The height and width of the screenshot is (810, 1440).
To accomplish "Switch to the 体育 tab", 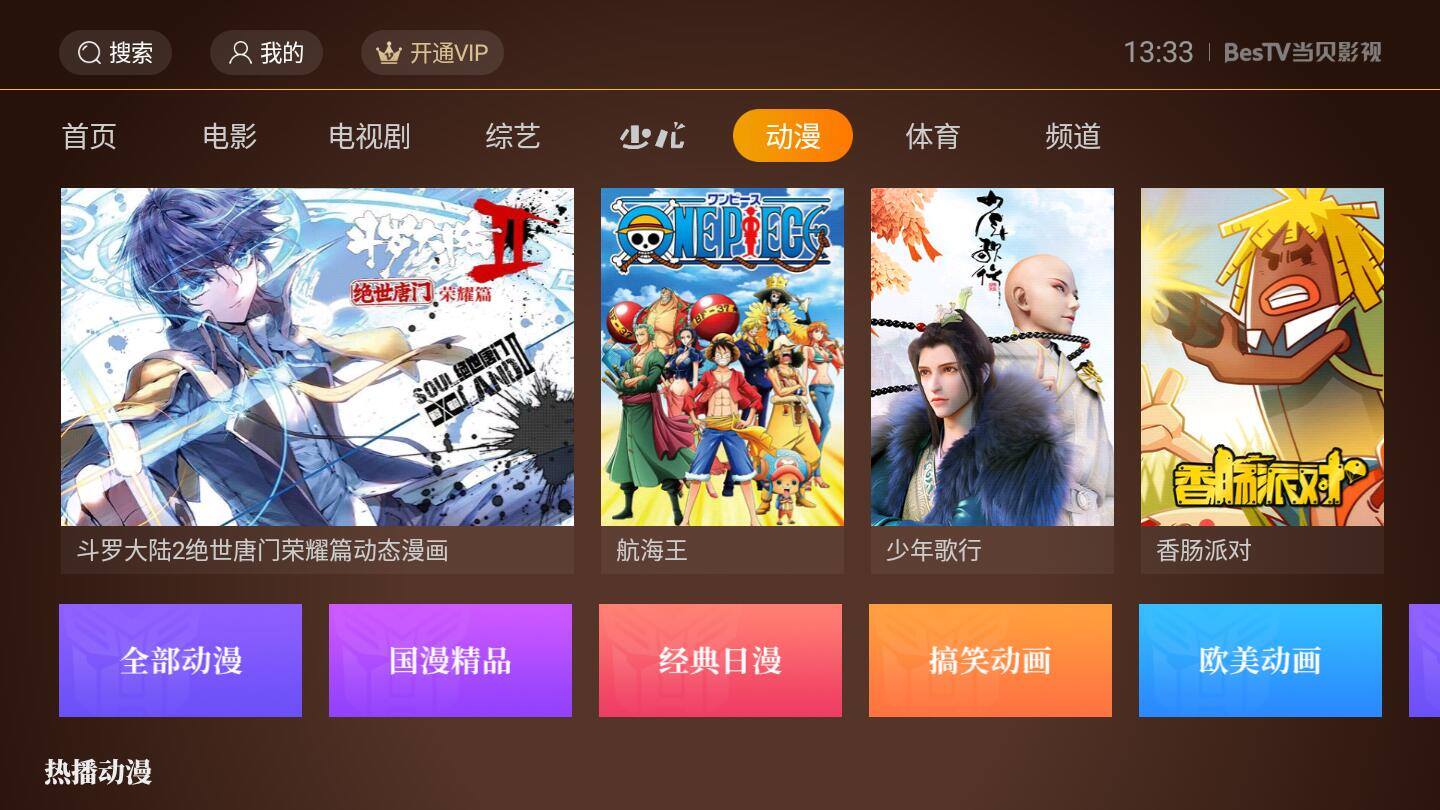I will [932, 136].
